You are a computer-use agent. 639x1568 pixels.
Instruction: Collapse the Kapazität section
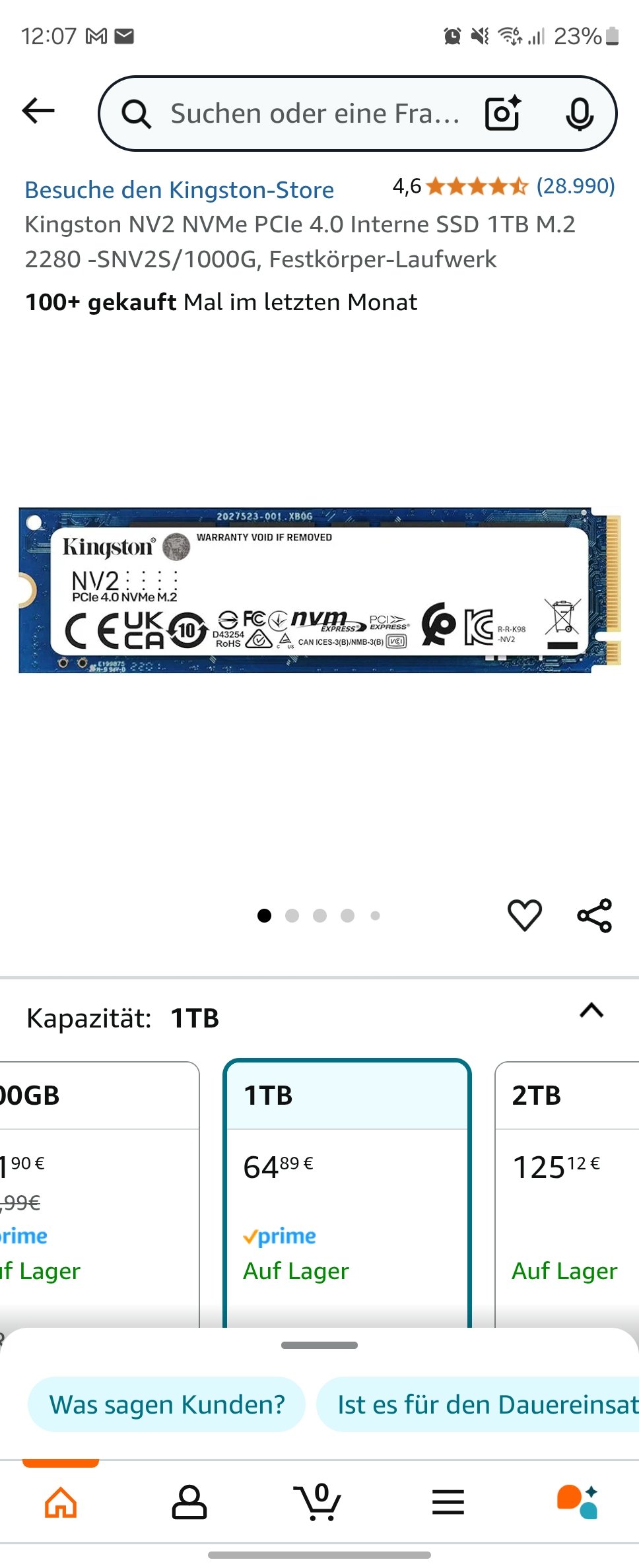tap(591, 1011)
